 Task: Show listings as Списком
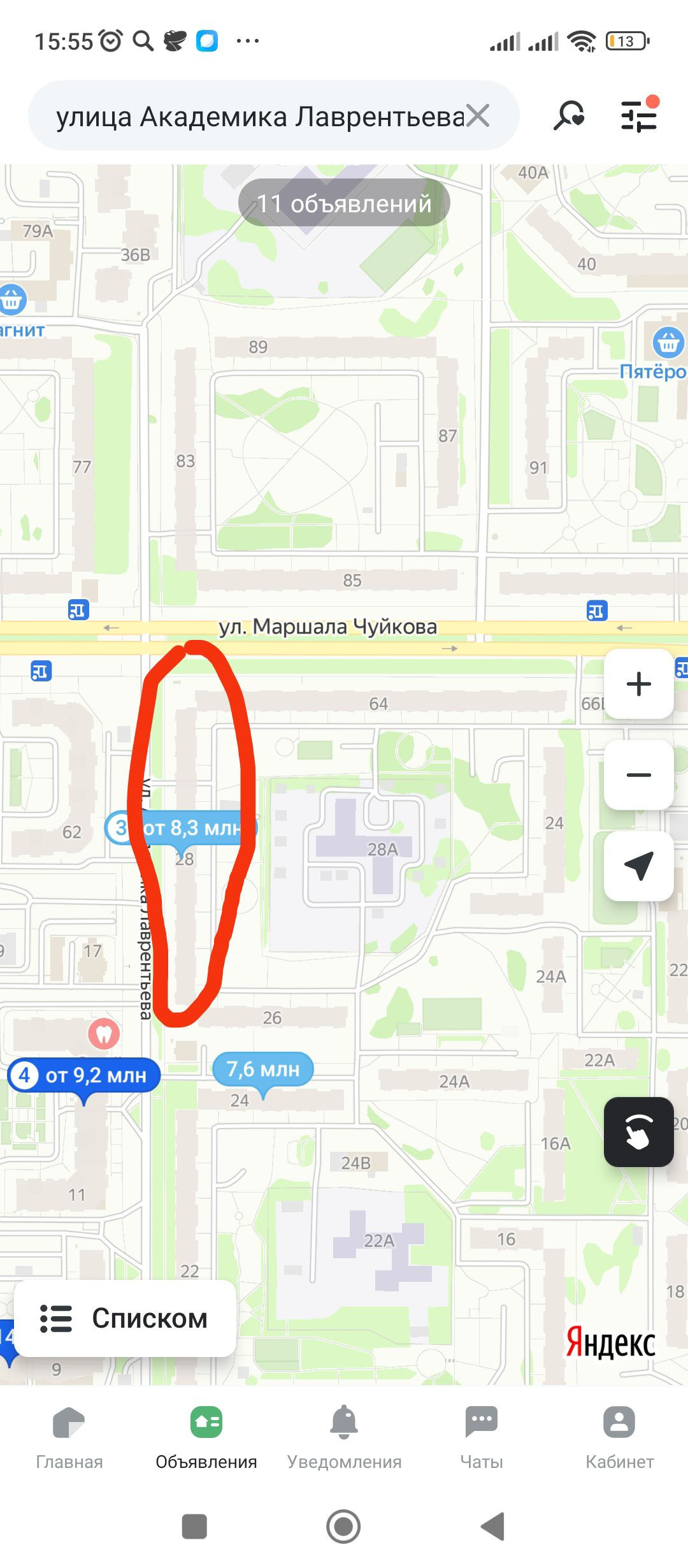click(x=125, y=1319)
